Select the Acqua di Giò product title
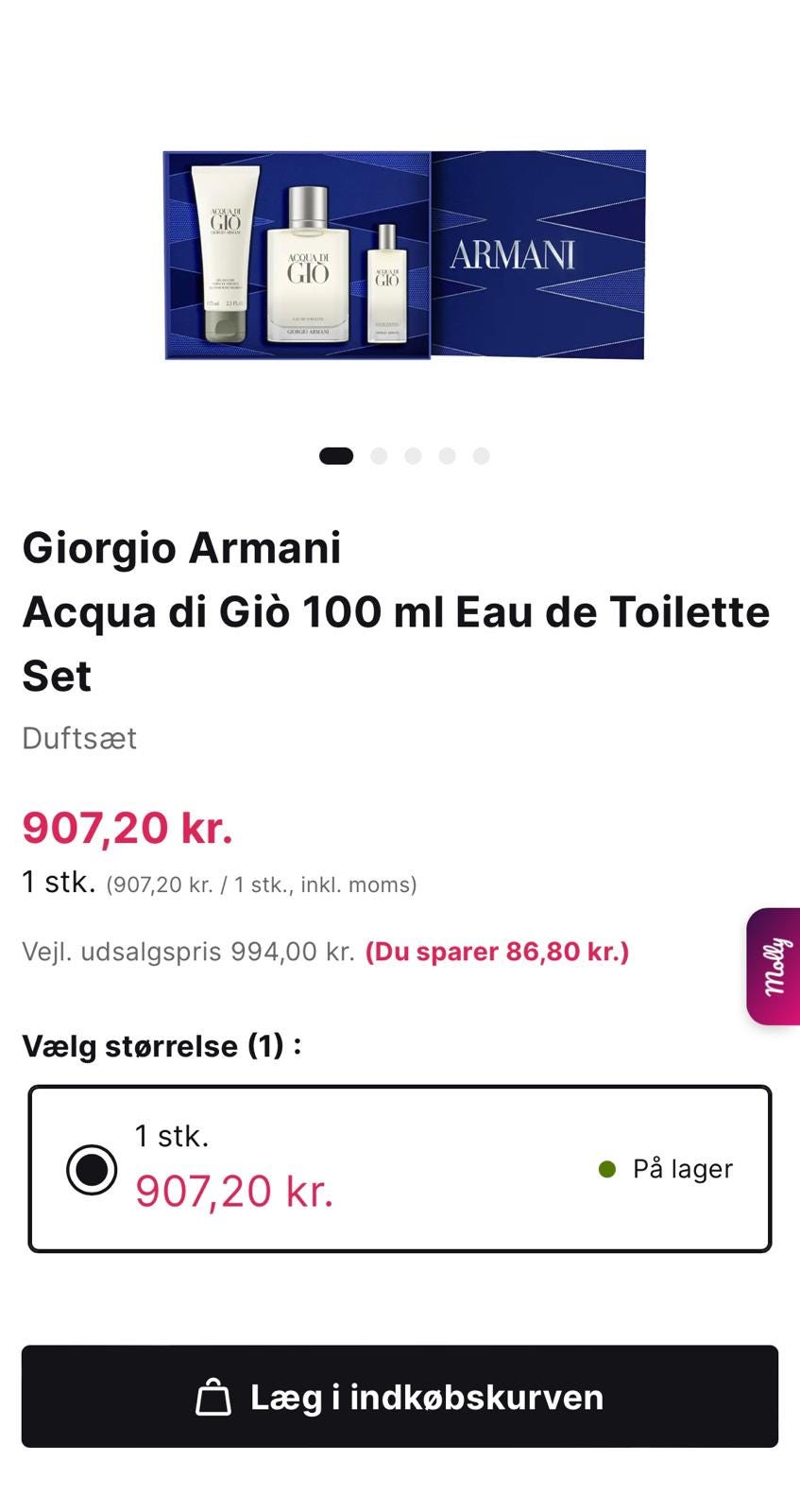Viewport: 800px width, 1512px height. click(396, 611)
